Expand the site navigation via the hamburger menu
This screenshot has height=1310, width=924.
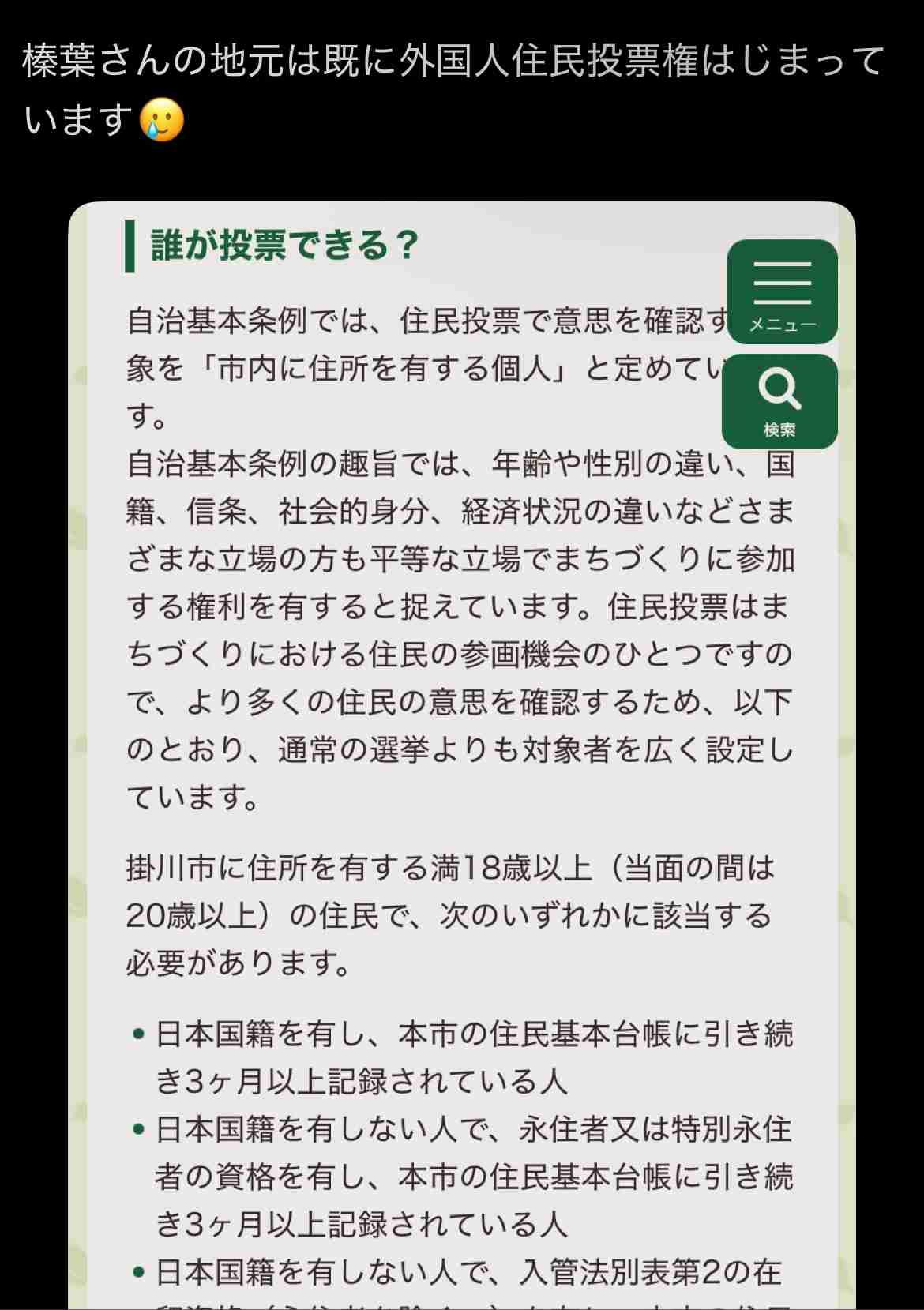(x=783, y=292)
